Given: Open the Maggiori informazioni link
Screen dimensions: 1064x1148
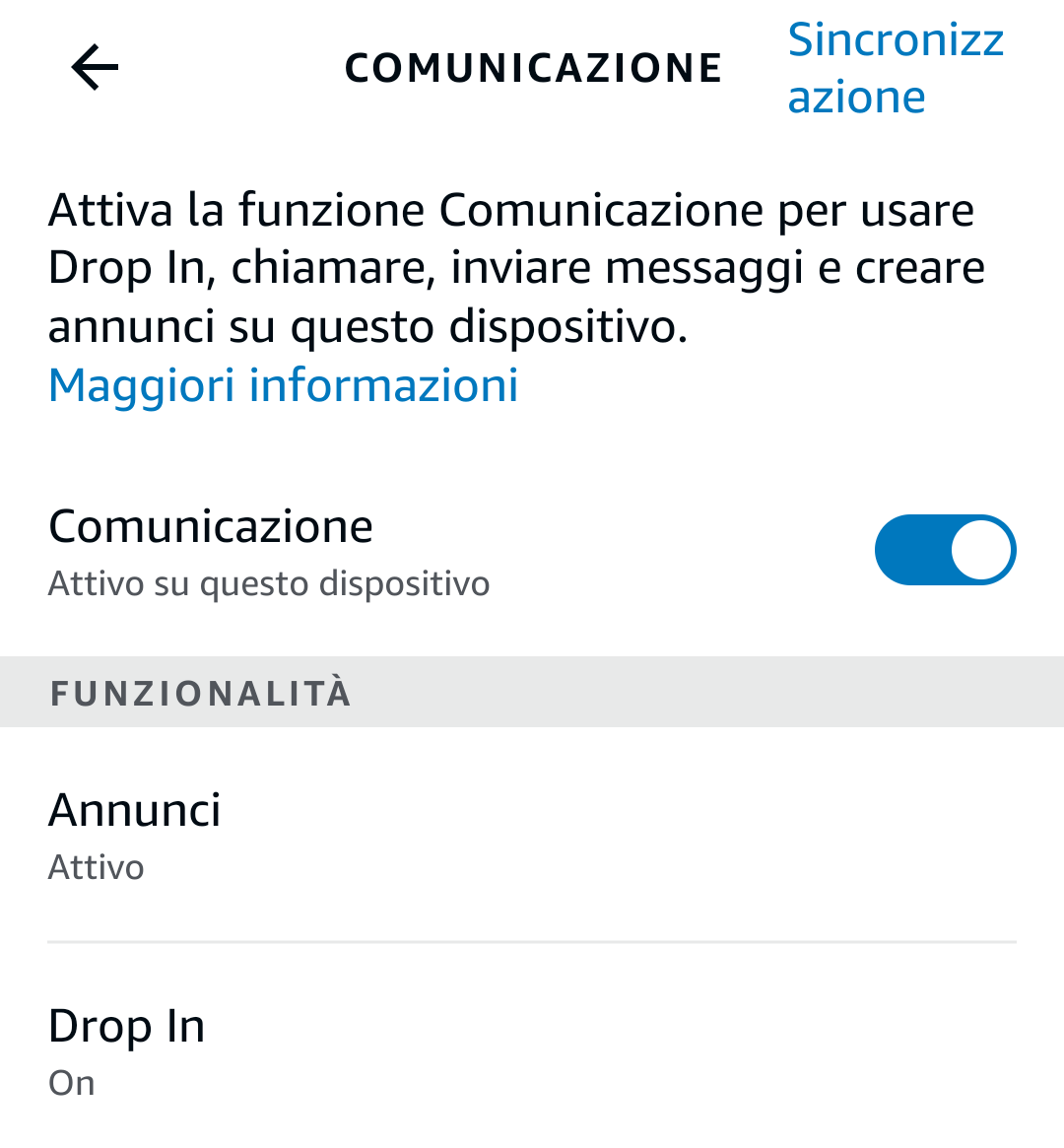Looking at the screenshot, I should tap(283, 385).
